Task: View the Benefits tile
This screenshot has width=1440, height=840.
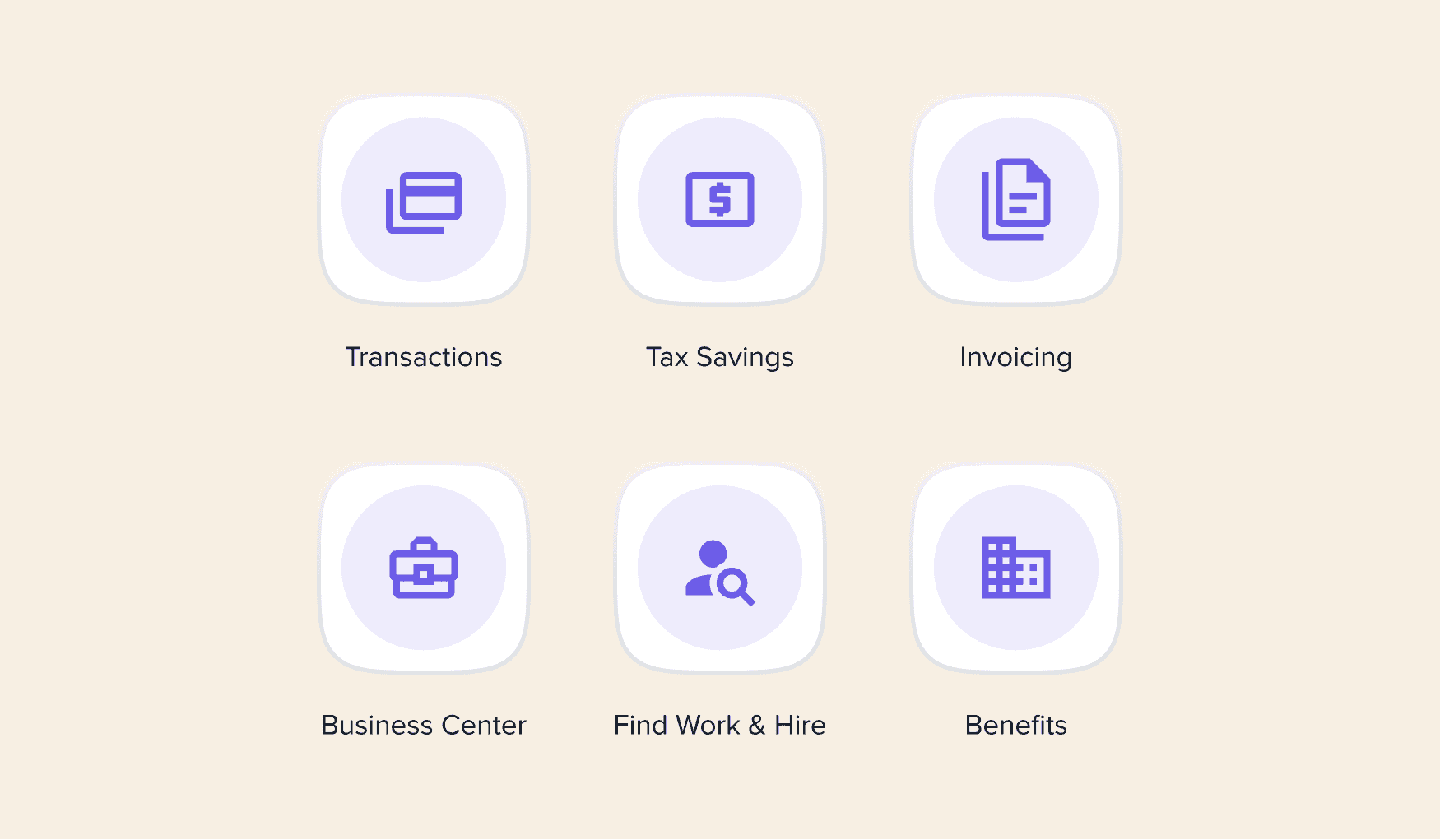Action: pos(1016,568)
